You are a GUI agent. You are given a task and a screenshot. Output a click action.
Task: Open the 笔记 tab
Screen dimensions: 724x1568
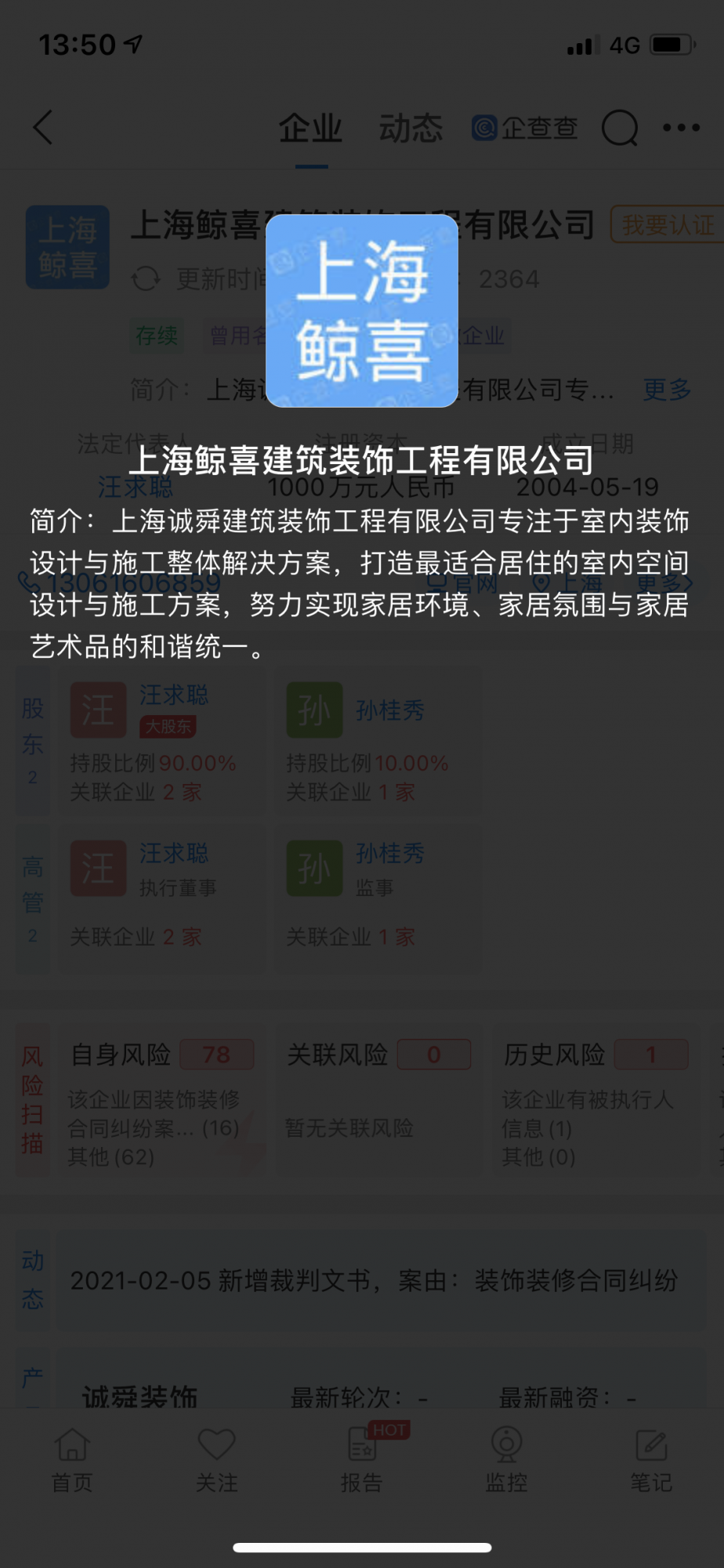click(x=651, y=1459)
